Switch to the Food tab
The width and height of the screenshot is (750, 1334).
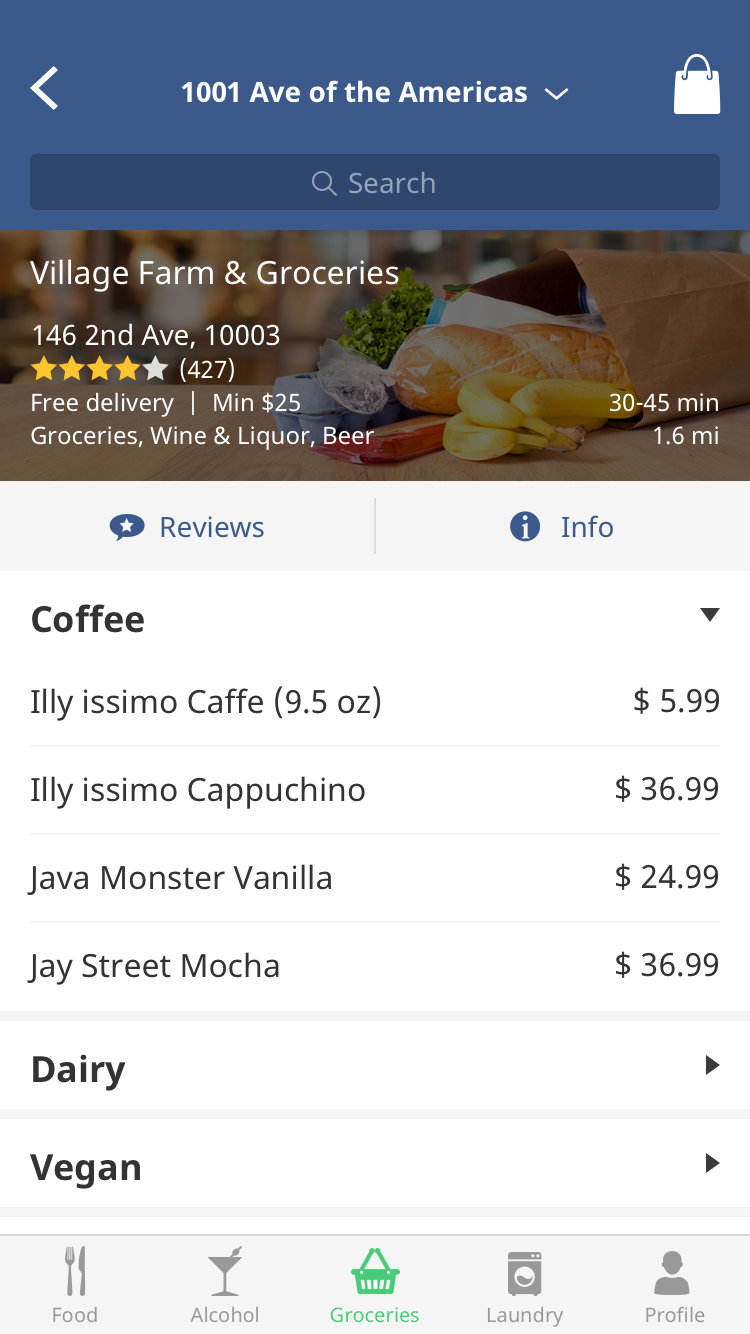click(x=75, y=1285)
